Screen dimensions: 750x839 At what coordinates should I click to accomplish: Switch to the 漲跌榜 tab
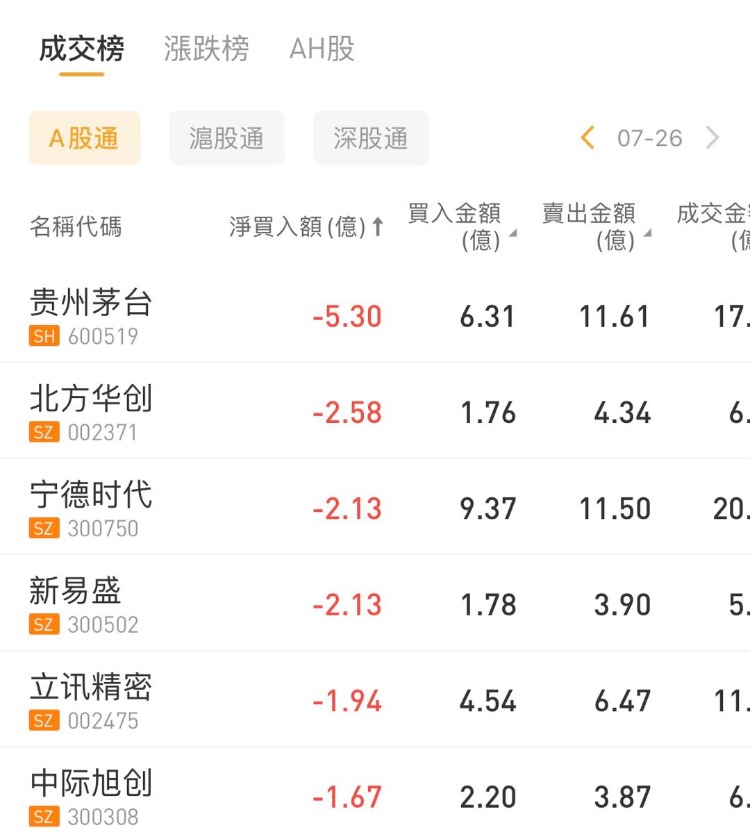tap(206, 49)
